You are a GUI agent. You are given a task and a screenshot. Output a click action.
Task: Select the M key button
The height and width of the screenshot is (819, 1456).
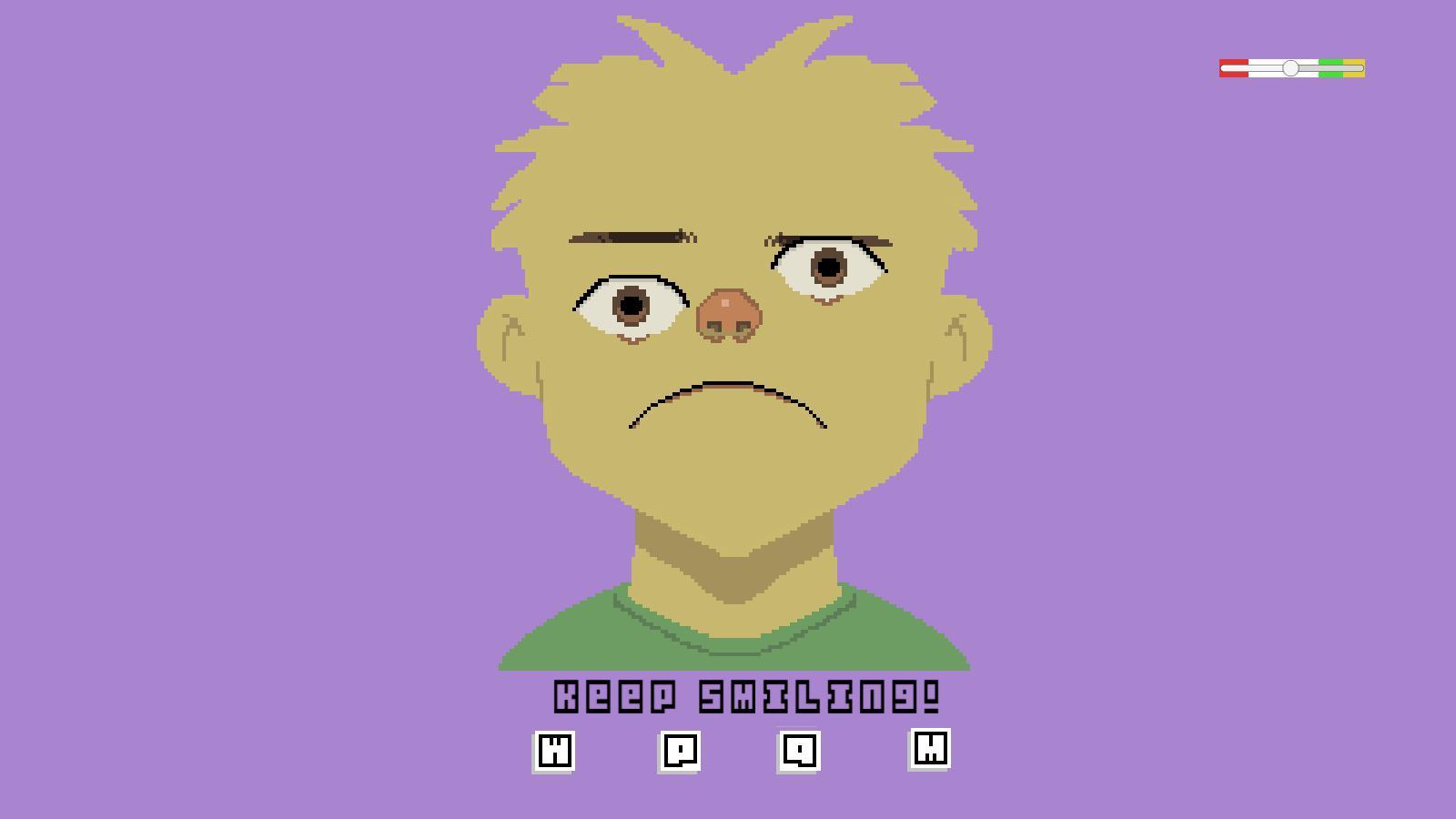pos(930,749)
